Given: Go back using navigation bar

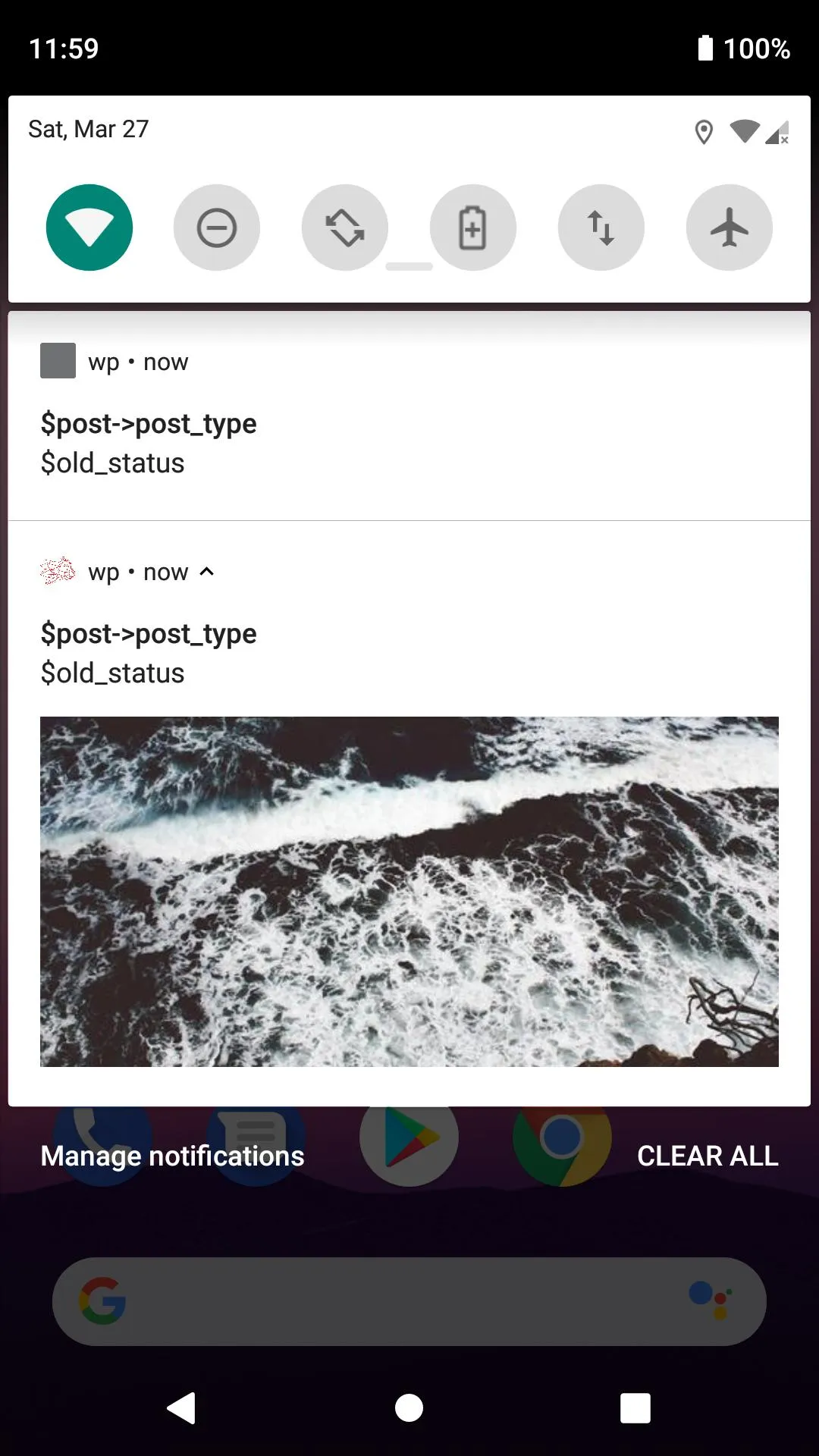Looking at the screenshot, I should tap(182, 1408).
